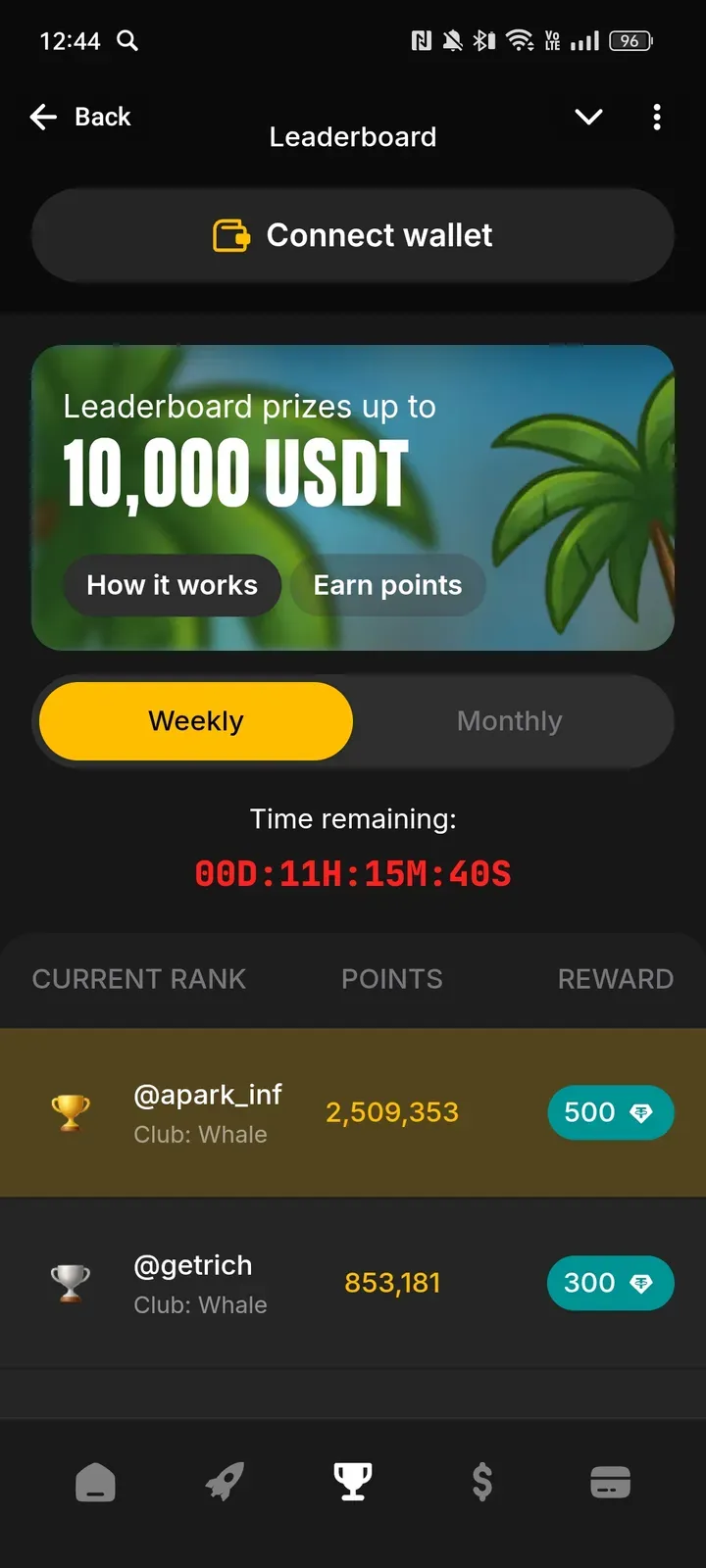Open the card wallet tab

point(610,1482)
